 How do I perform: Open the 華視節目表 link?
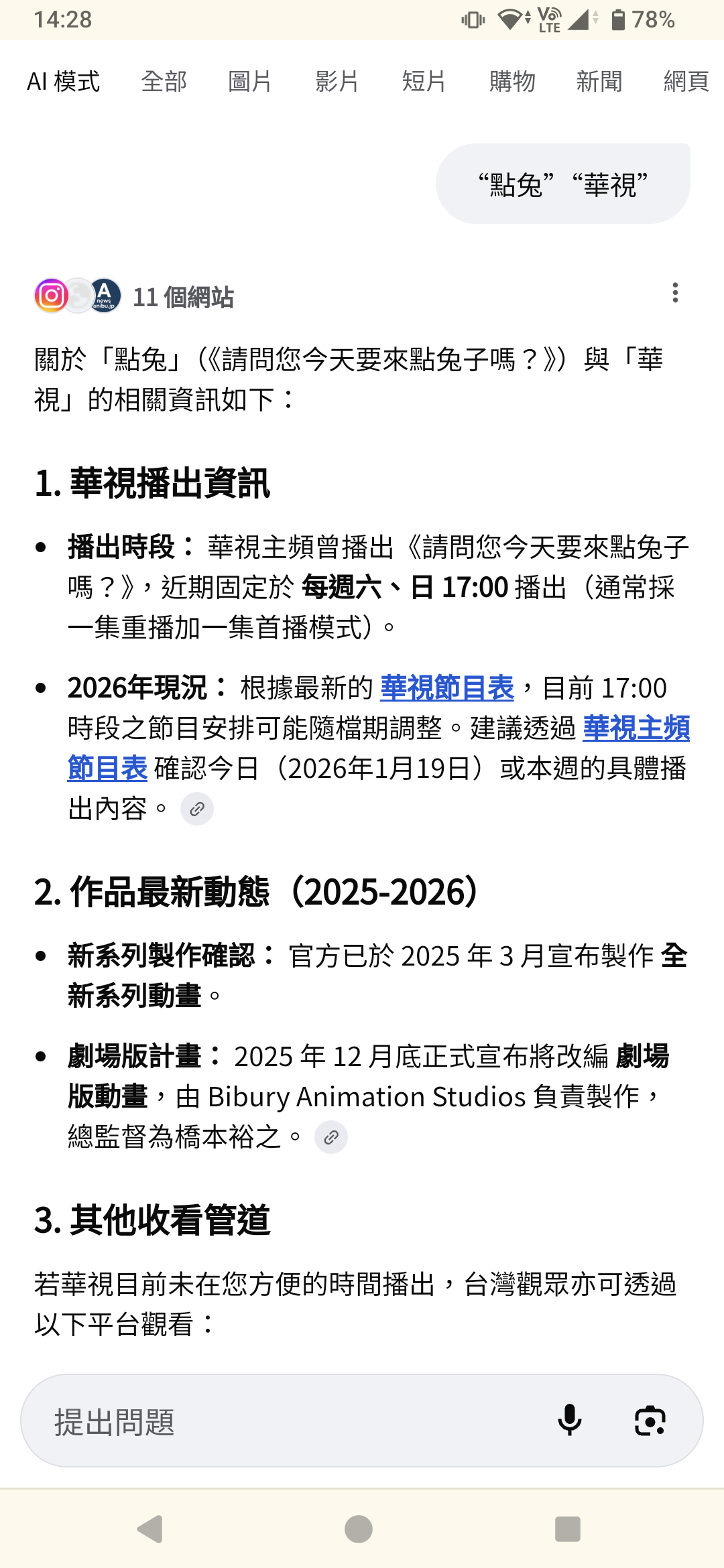[446, 688]
